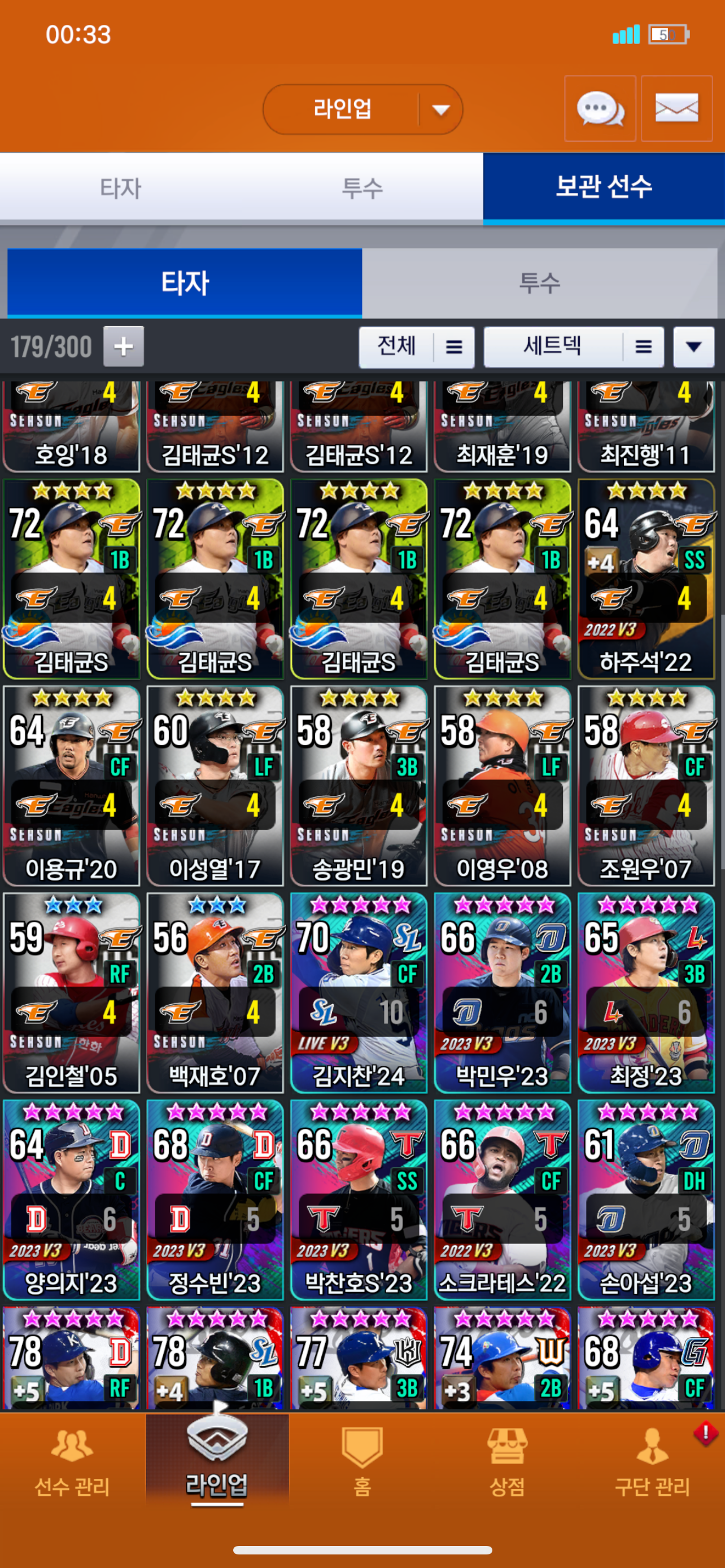Tap the plus button beside 179/300
The width and height of the screenshot is (725, 1568).
(x=124, y=347)
